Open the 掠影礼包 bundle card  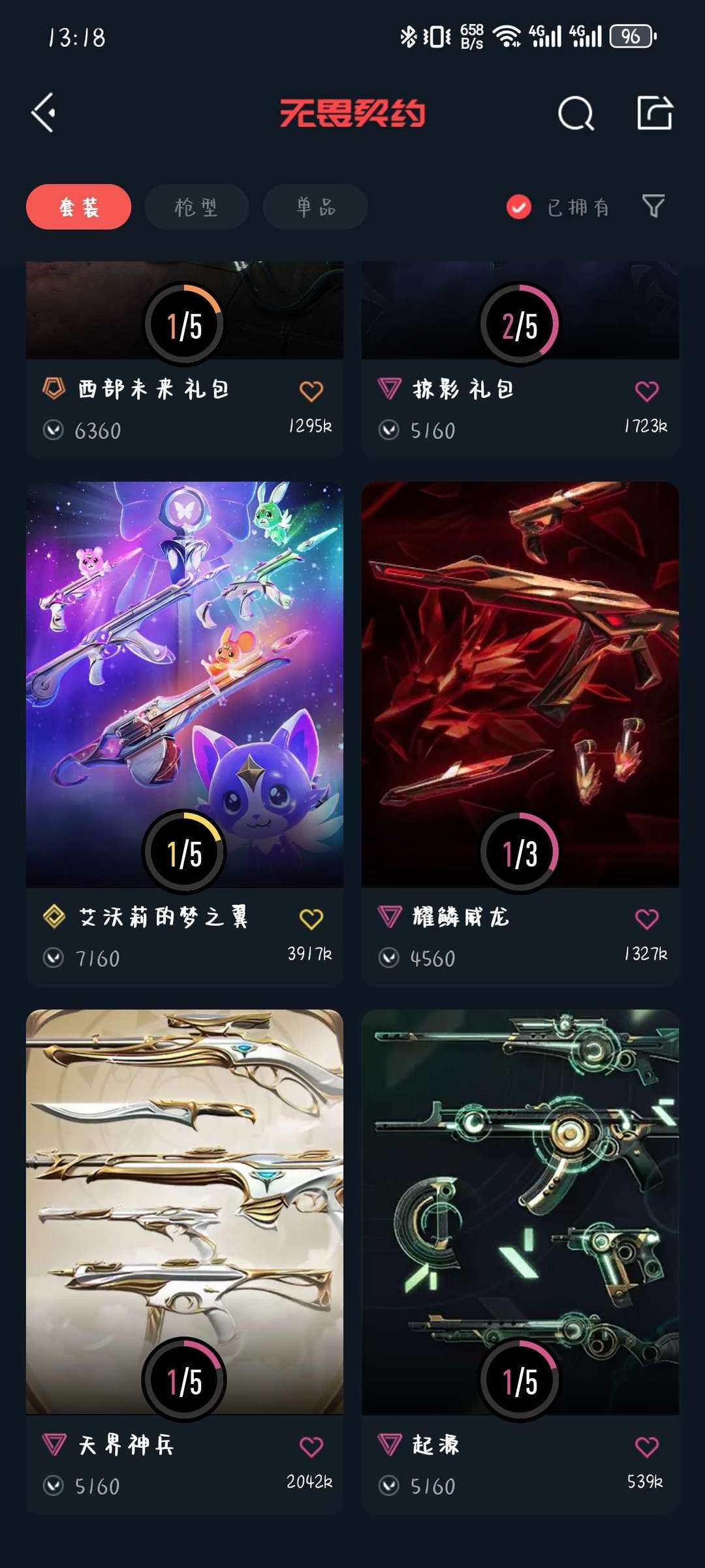pos(520,360)
